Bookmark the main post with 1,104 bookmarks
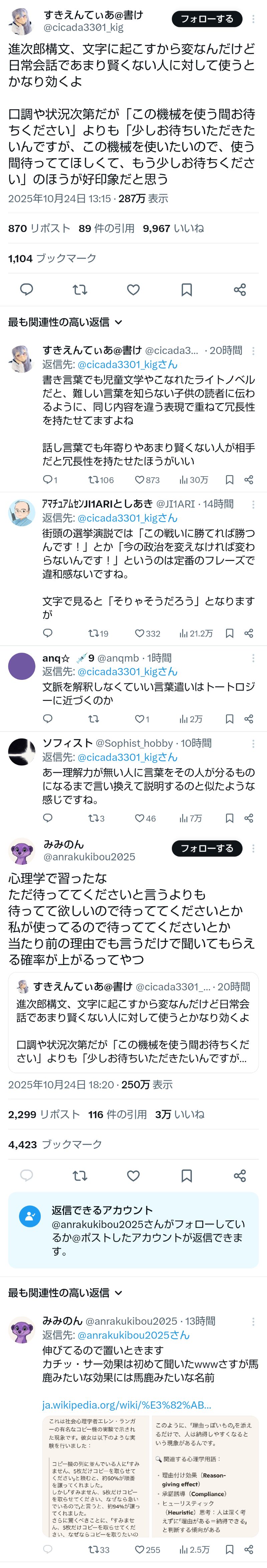267x1568 pixels. coord(187,290)
